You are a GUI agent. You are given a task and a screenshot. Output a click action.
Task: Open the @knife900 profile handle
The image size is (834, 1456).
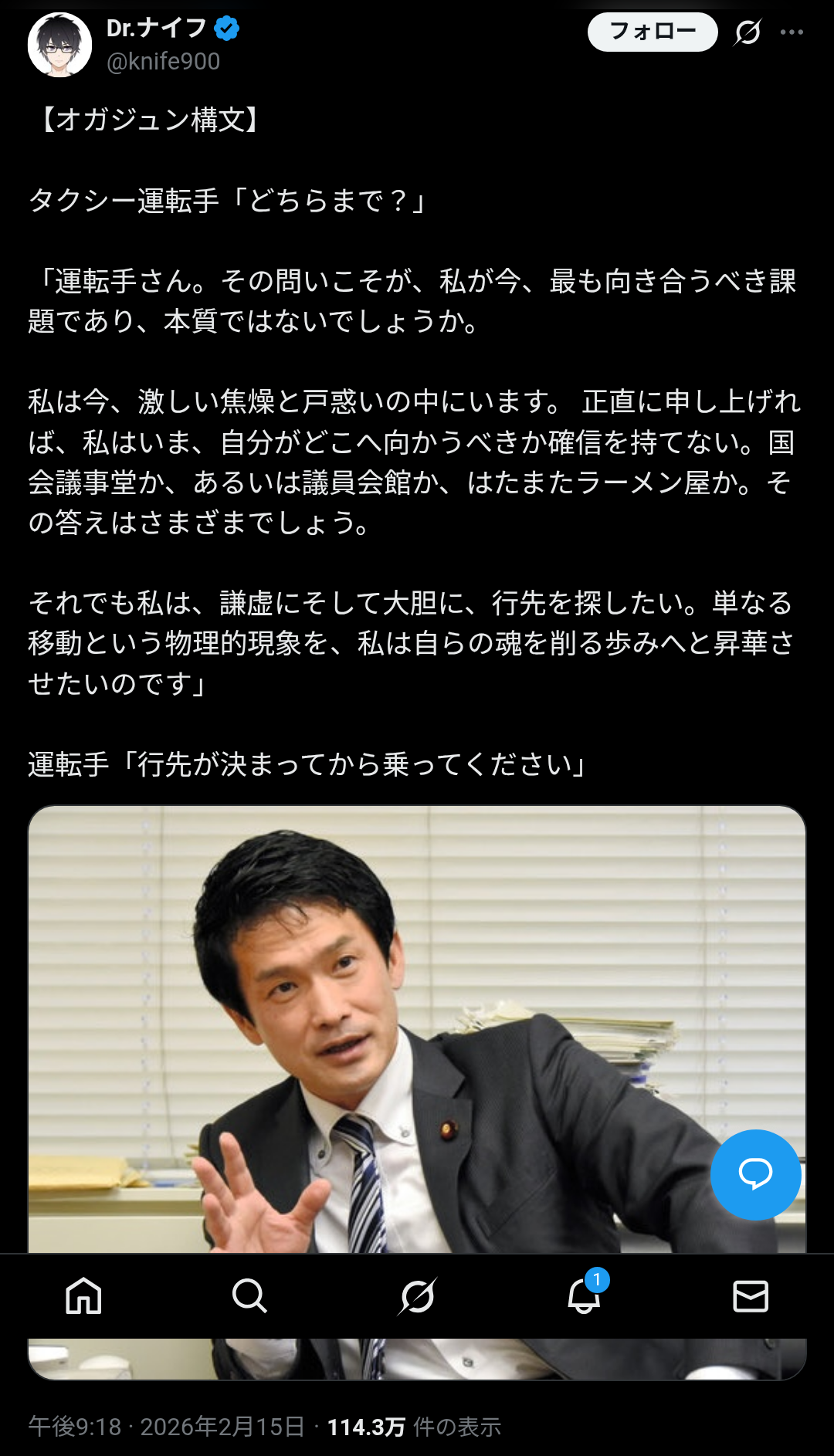[x=163, y=62]
